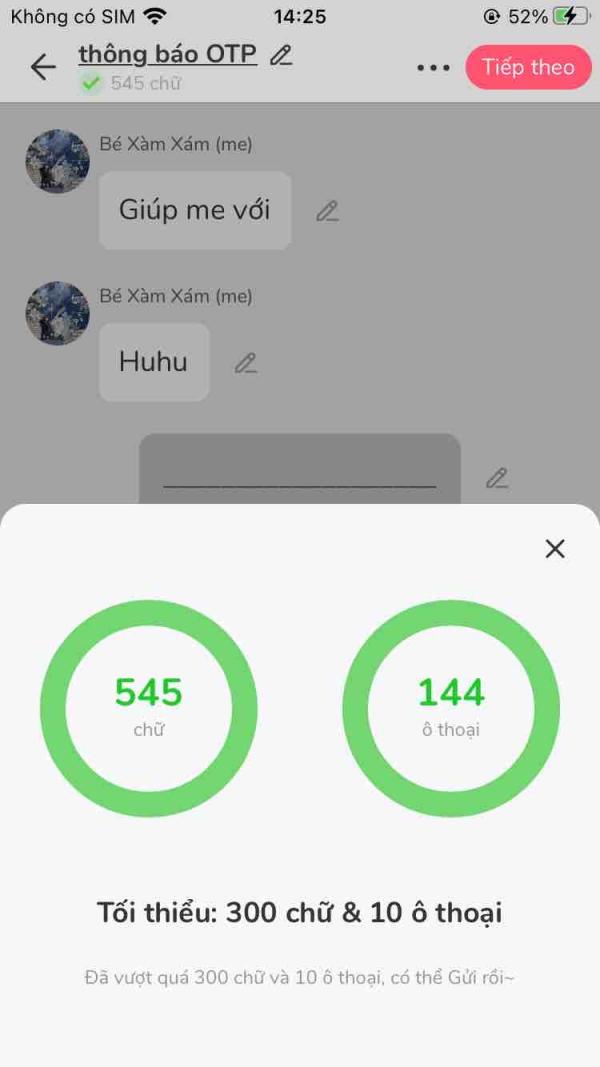Tap the Tiếp theo button
Screen dimensions: 600x1067
tap(529, 67)
